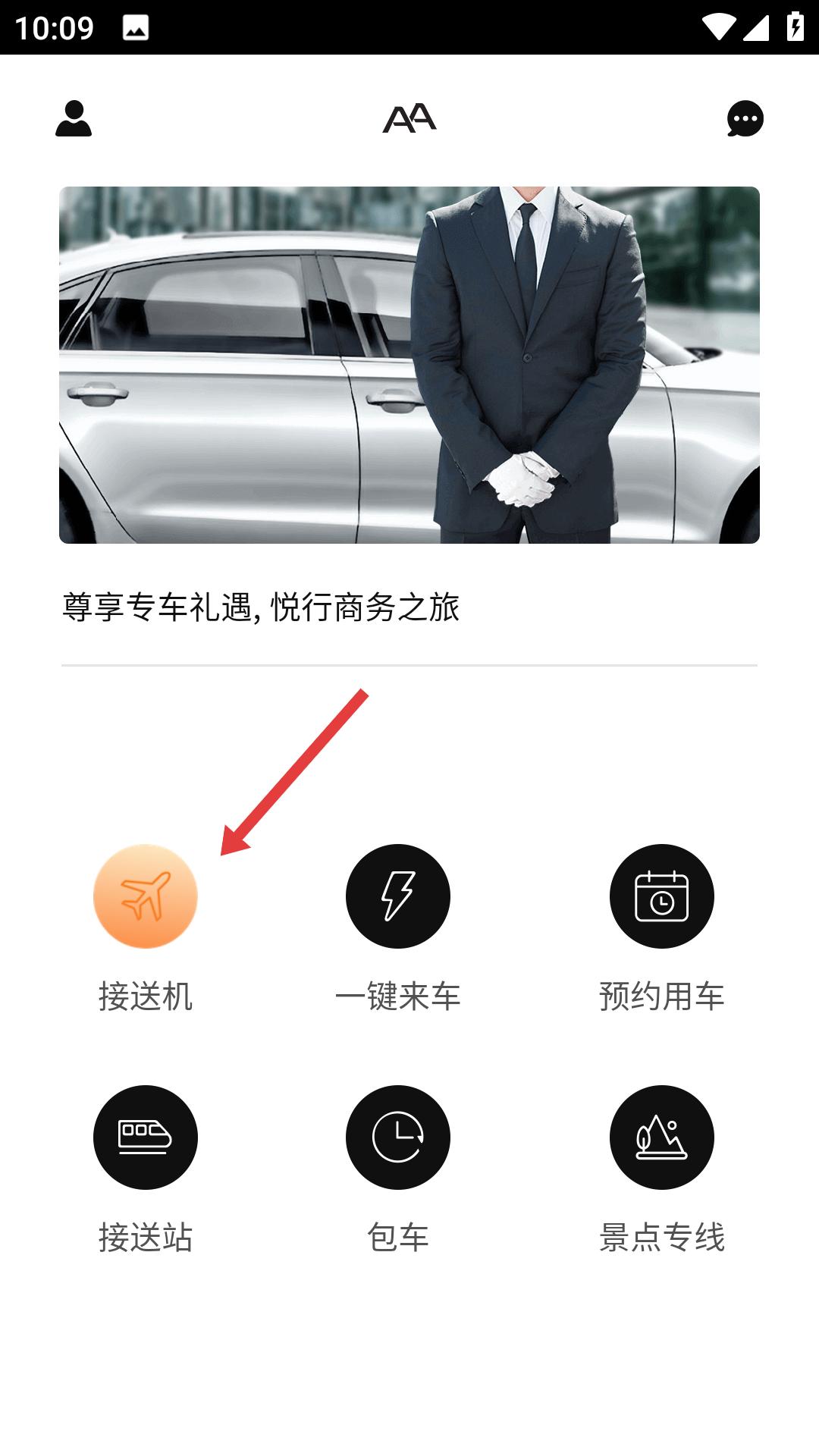This screenshot has width=819, height=1456.
Task: Open the chauffeur car banner
Action: tap(409, 365)
